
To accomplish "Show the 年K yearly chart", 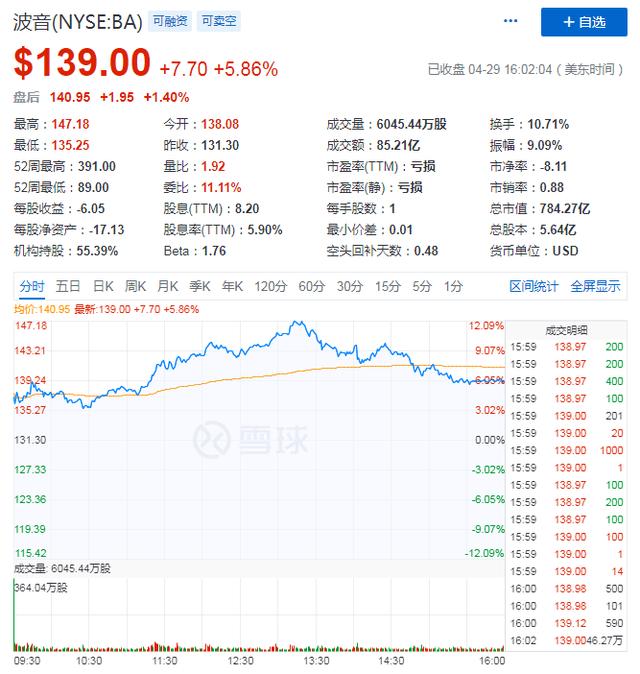I will 233,286.
